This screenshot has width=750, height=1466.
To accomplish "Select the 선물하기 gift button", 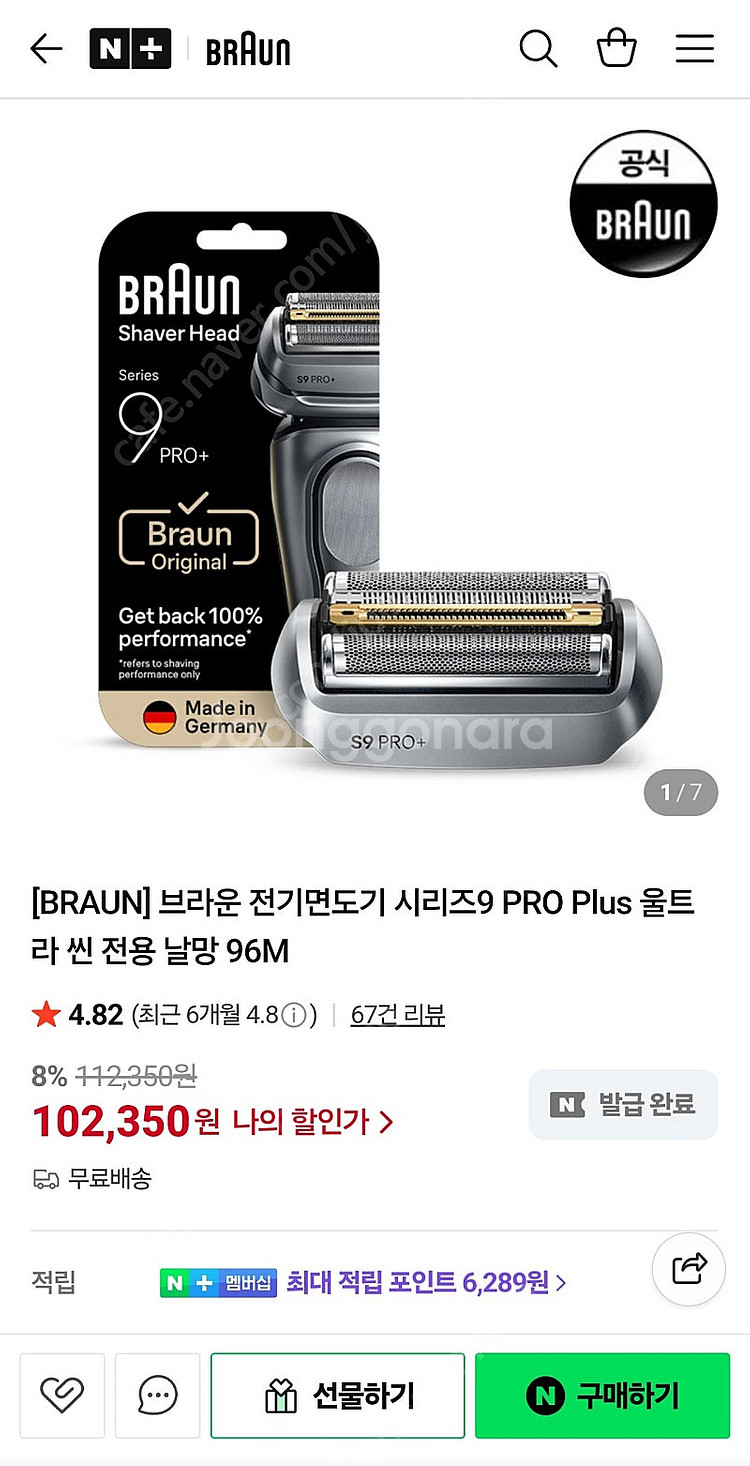I will 337,1396.
